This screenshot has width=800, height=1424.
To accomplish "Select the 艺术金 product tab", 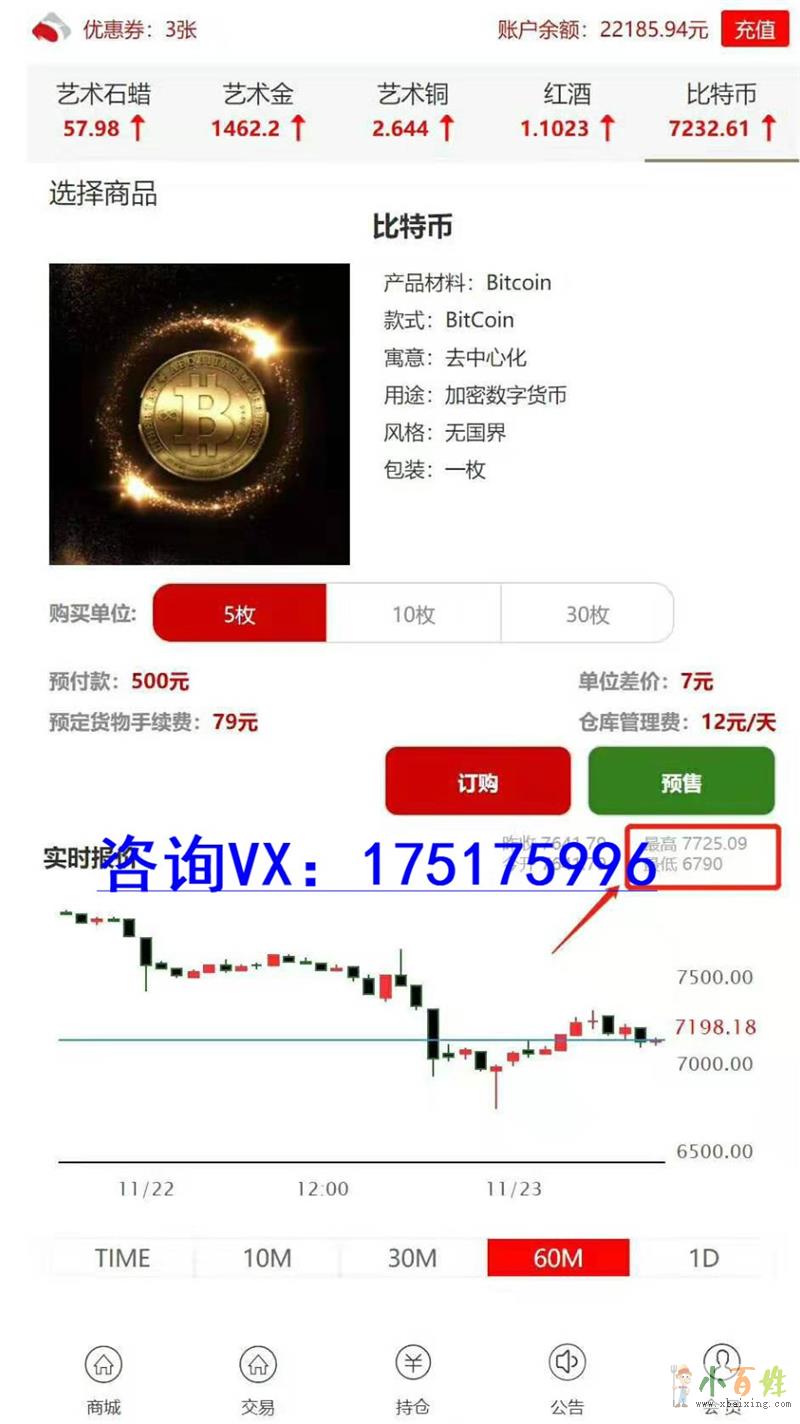I will 258,111.
